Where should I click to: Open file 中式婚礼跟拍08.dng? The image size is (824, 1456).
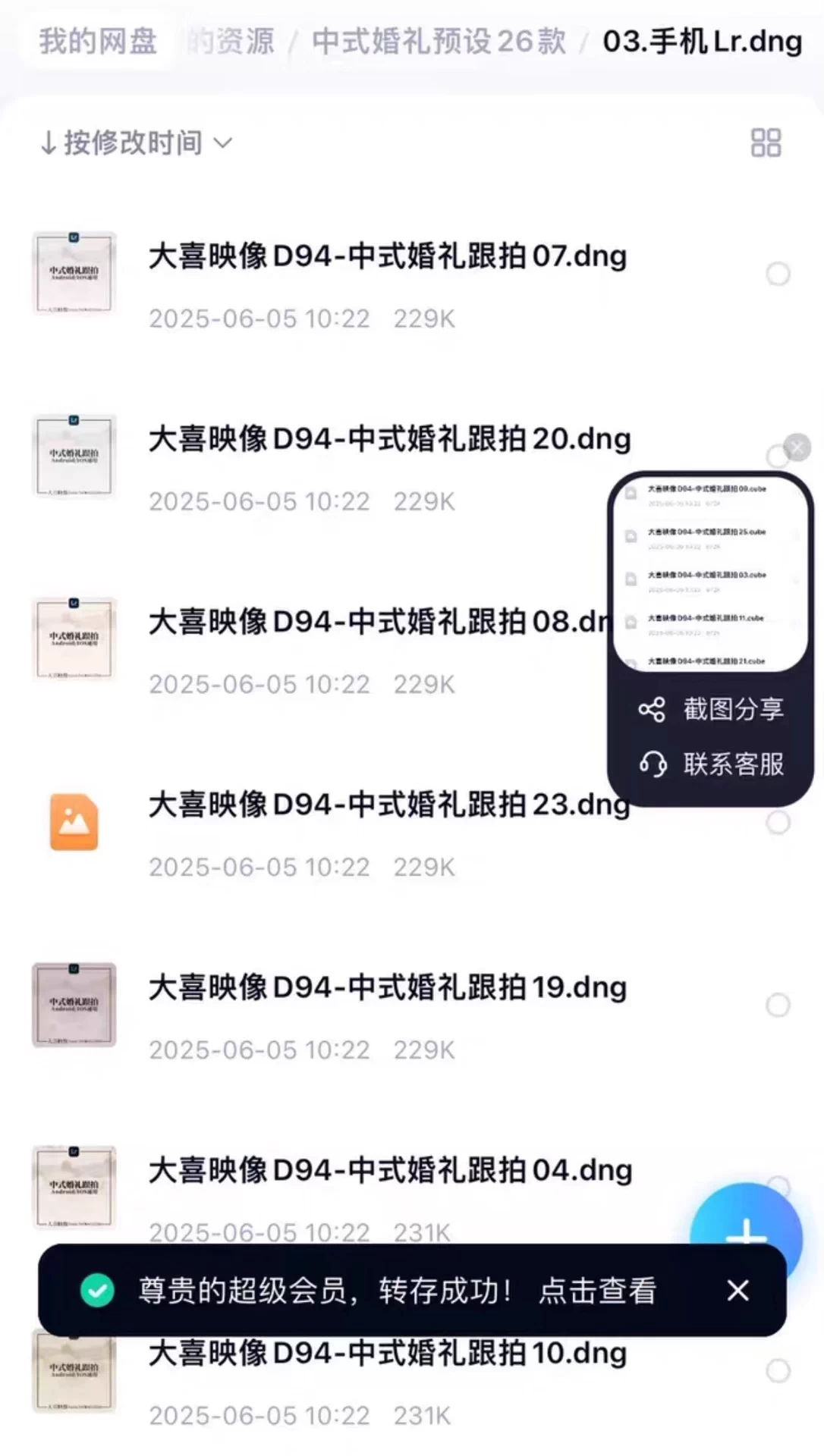click(376, 622)
